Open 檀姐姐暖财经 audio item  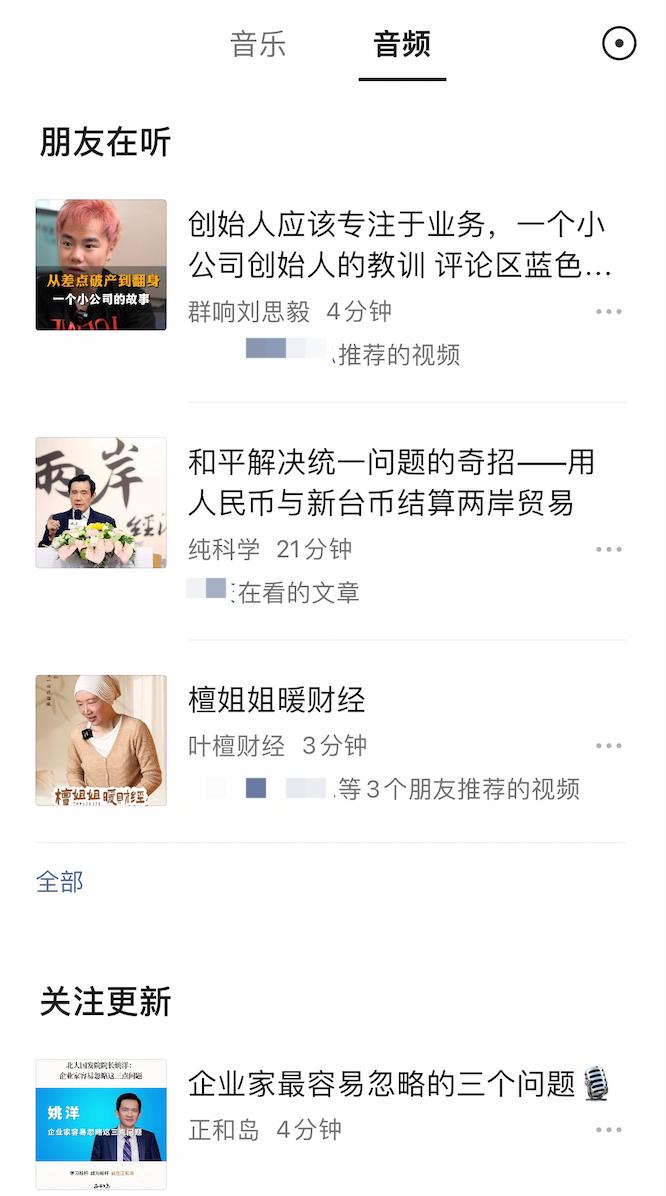(x=277, y=700)
